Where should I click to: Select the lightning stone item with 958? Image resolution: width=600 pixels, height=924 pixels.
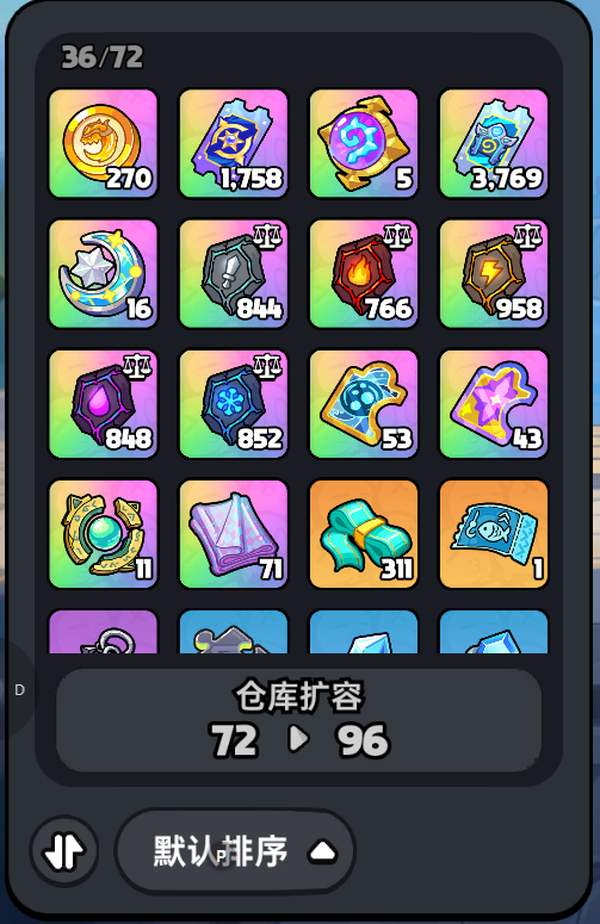[x=493, y=273]
